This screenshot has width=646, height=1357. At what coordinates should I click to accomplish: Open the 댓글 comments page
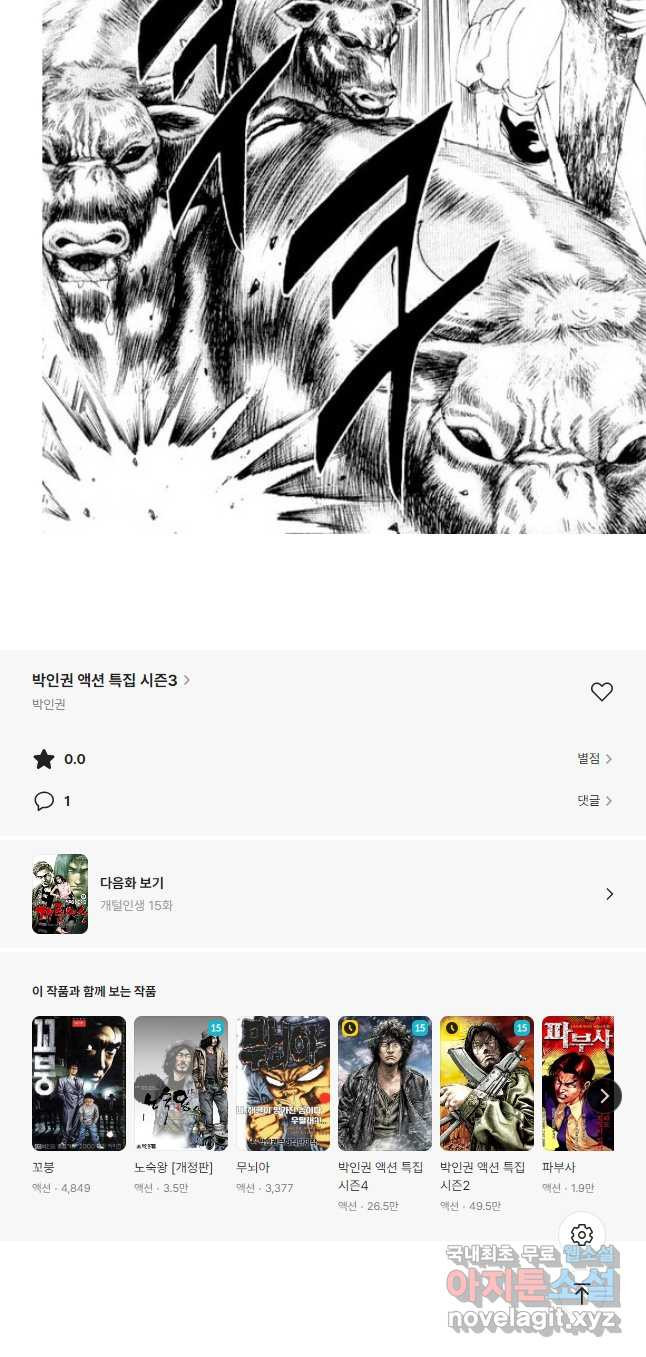594,801
